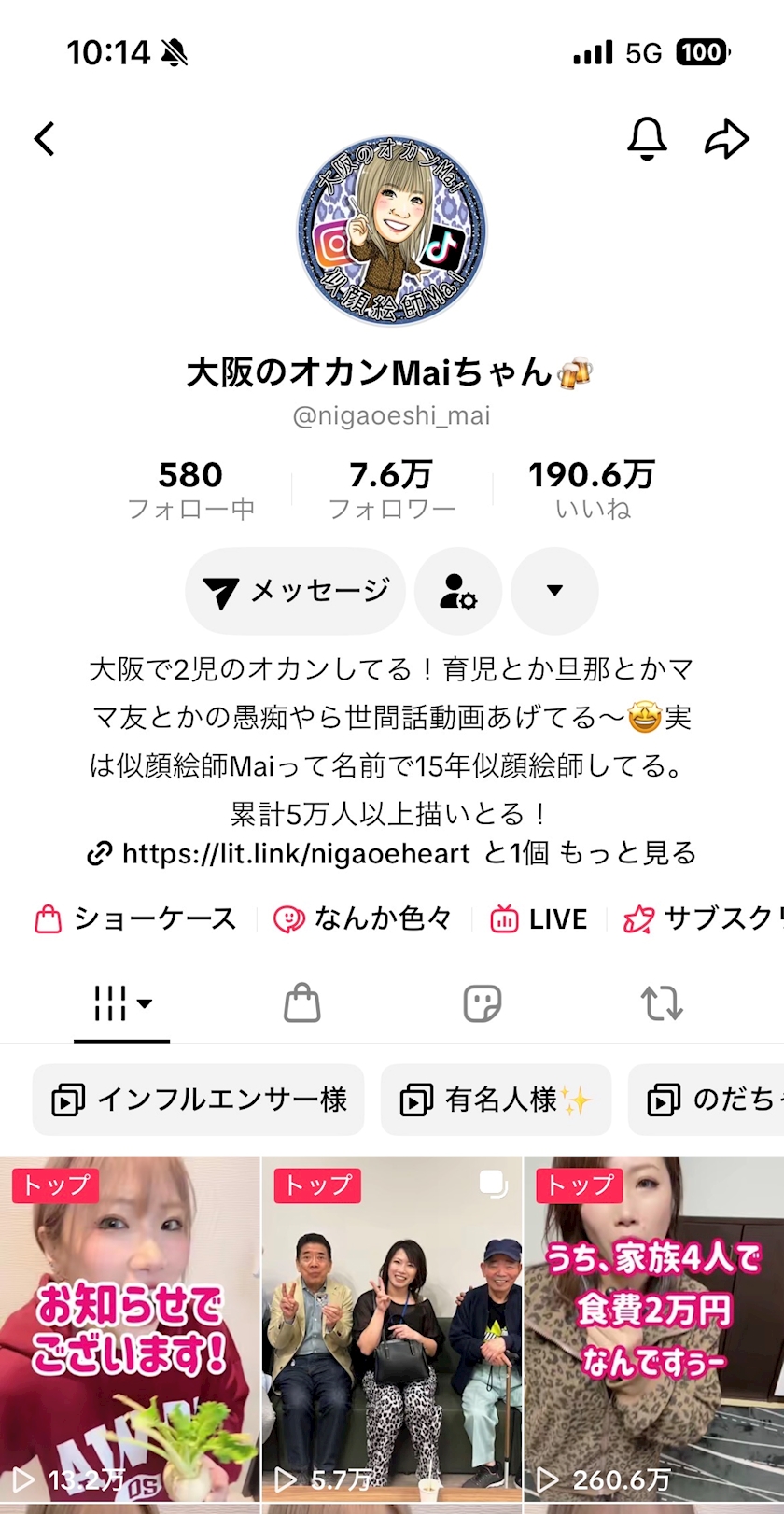Screen dimensions: 784x1514
Task: Open the ショーケース shortcut
Action: click(x=135, y=919)
